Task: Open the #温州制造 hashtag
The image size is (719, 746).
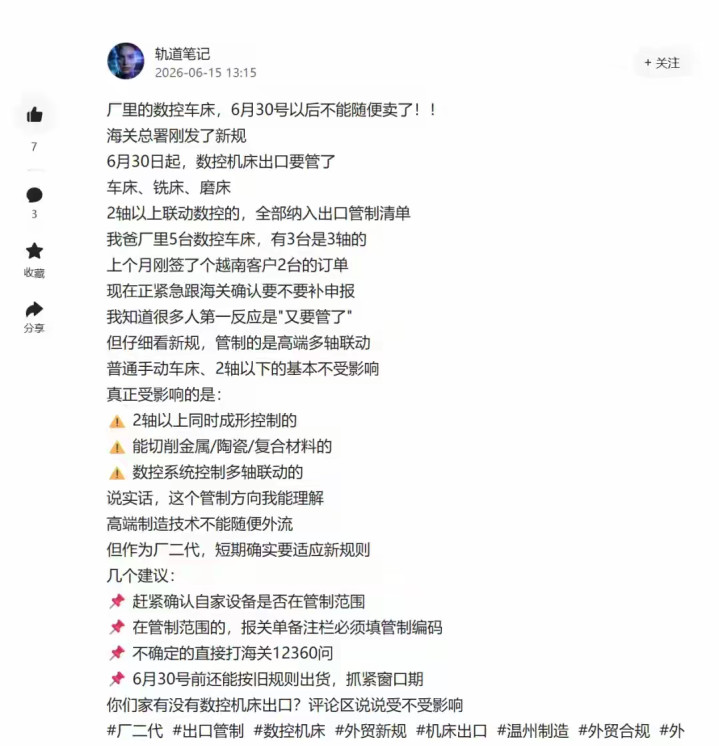Action: (533, 730)
